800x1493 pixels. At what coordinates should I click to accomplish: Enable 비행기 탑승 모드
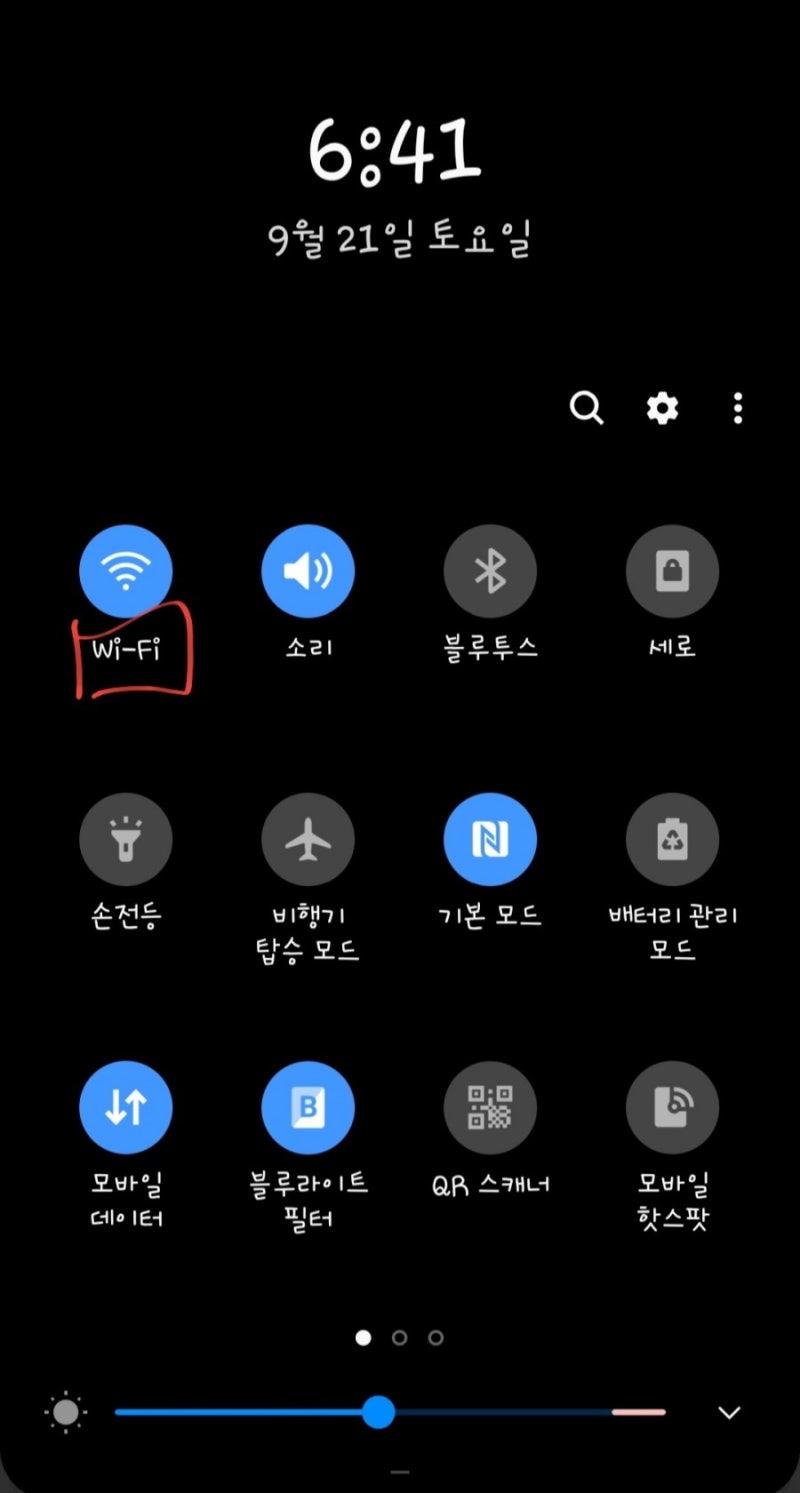[308, 840]
